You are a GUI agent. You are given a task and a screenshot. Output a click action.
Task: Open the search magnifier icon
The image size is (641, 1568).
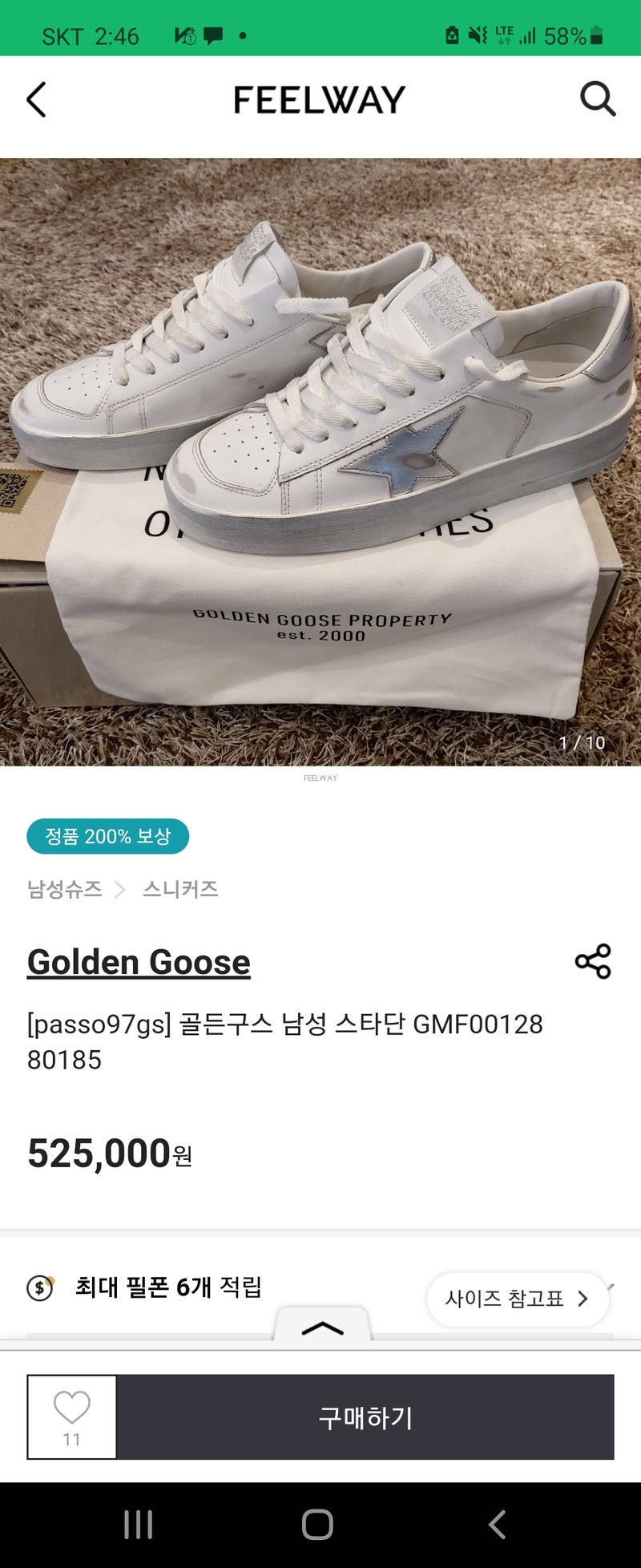click(597, 100)
